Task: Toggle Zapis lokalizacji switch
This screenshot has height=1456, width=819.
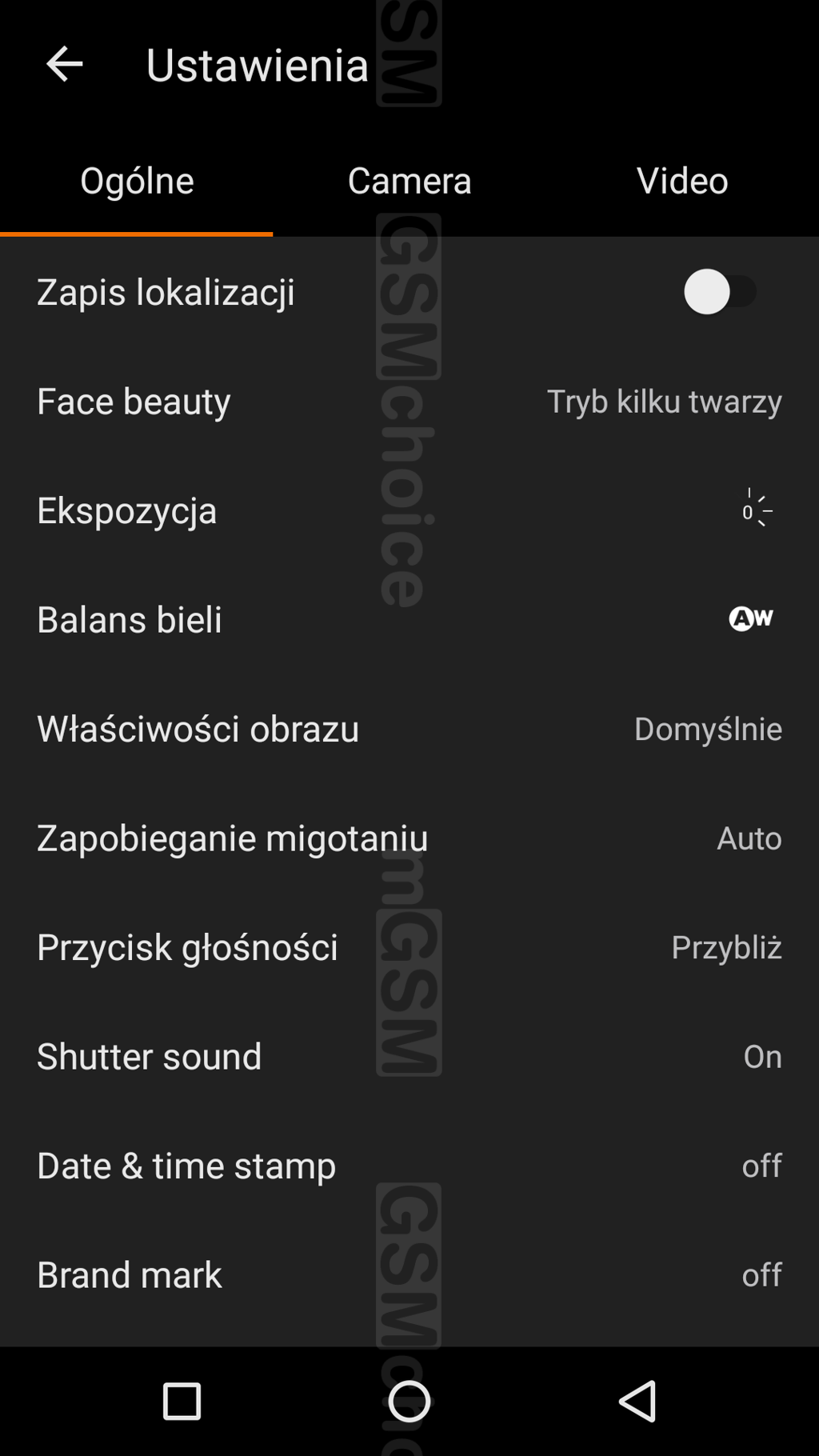Action: pyautogui.click(x=720, y=292)
